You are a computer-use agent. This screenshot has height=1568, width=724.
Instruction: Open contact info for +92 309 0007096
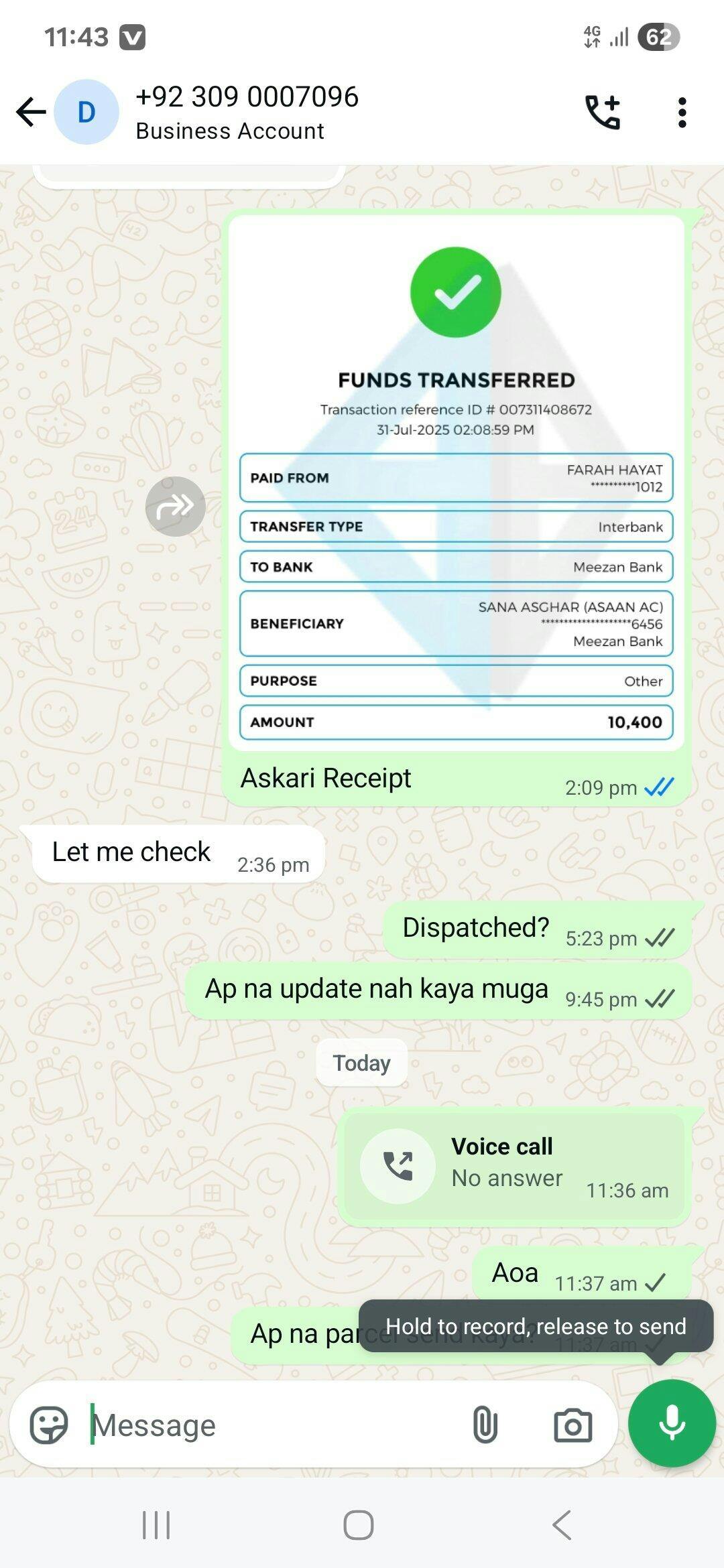(x=247, y=113)
